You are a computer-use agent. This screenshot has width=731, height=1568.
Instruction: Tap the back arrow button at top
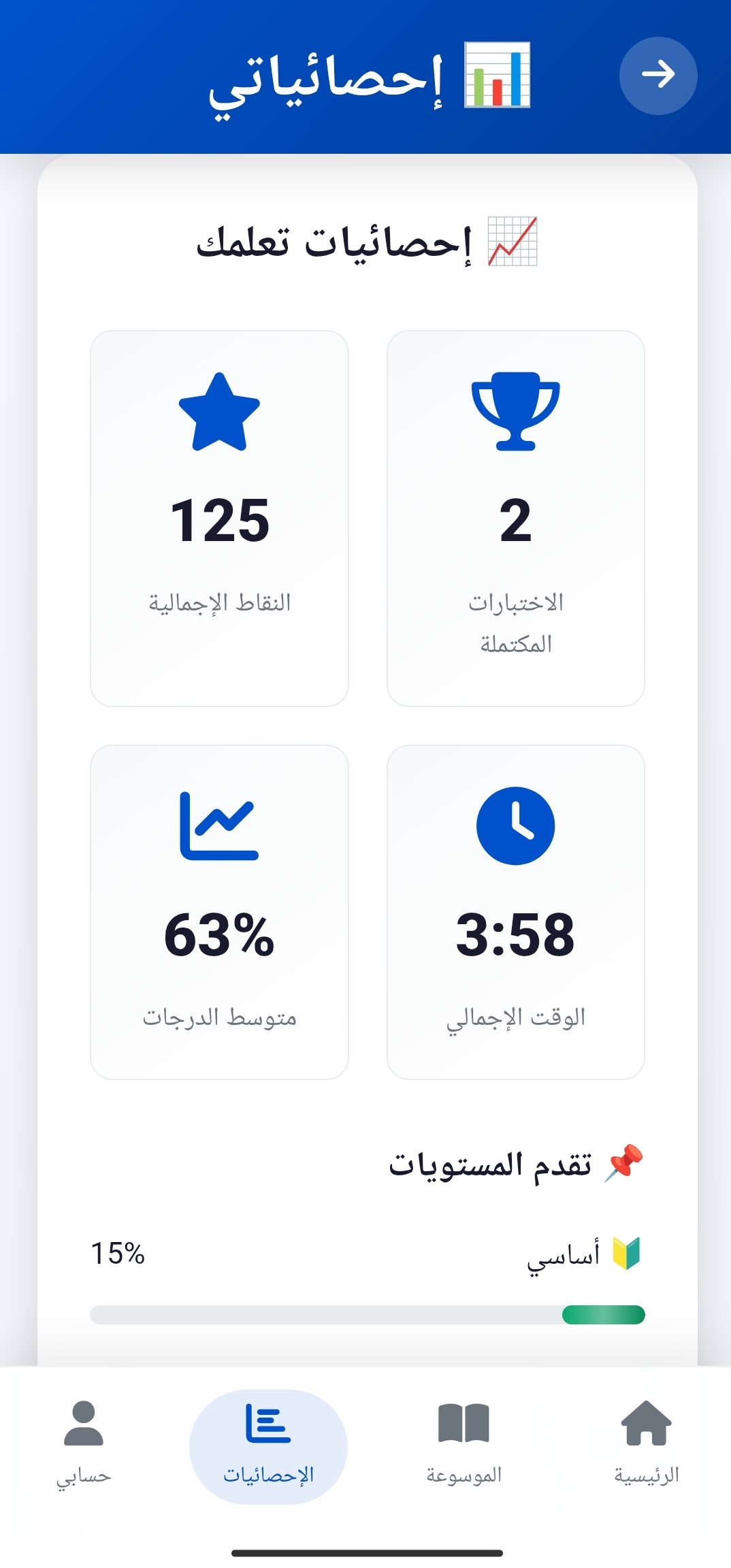click(x=657, y=76)
